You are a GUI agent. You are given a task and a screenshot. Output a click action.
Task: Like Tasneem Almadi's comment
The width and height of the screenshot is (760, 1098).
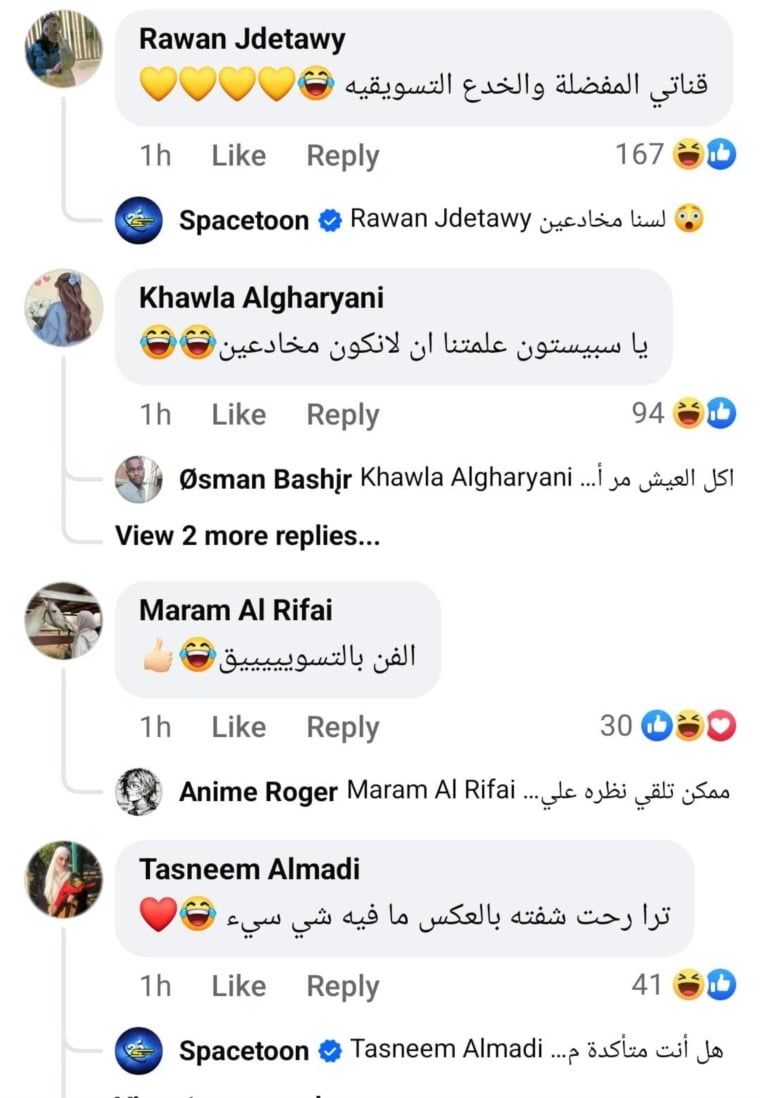point(238,986)
